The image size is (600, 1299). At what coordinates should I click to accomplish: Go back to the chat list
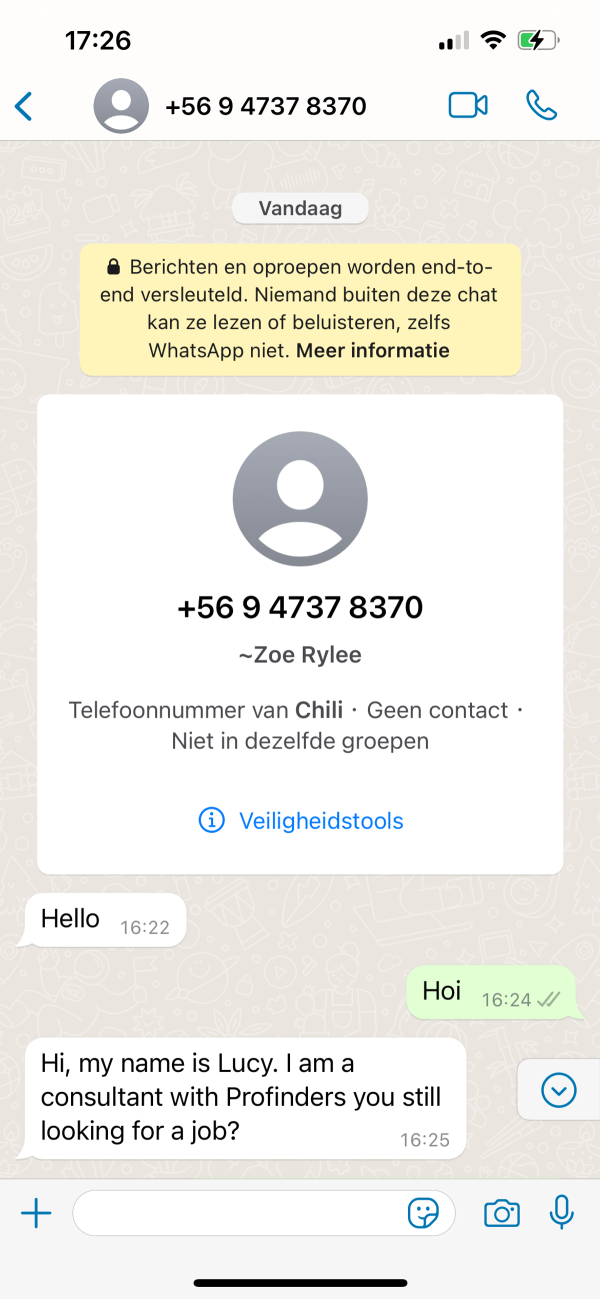click(24, 106)
